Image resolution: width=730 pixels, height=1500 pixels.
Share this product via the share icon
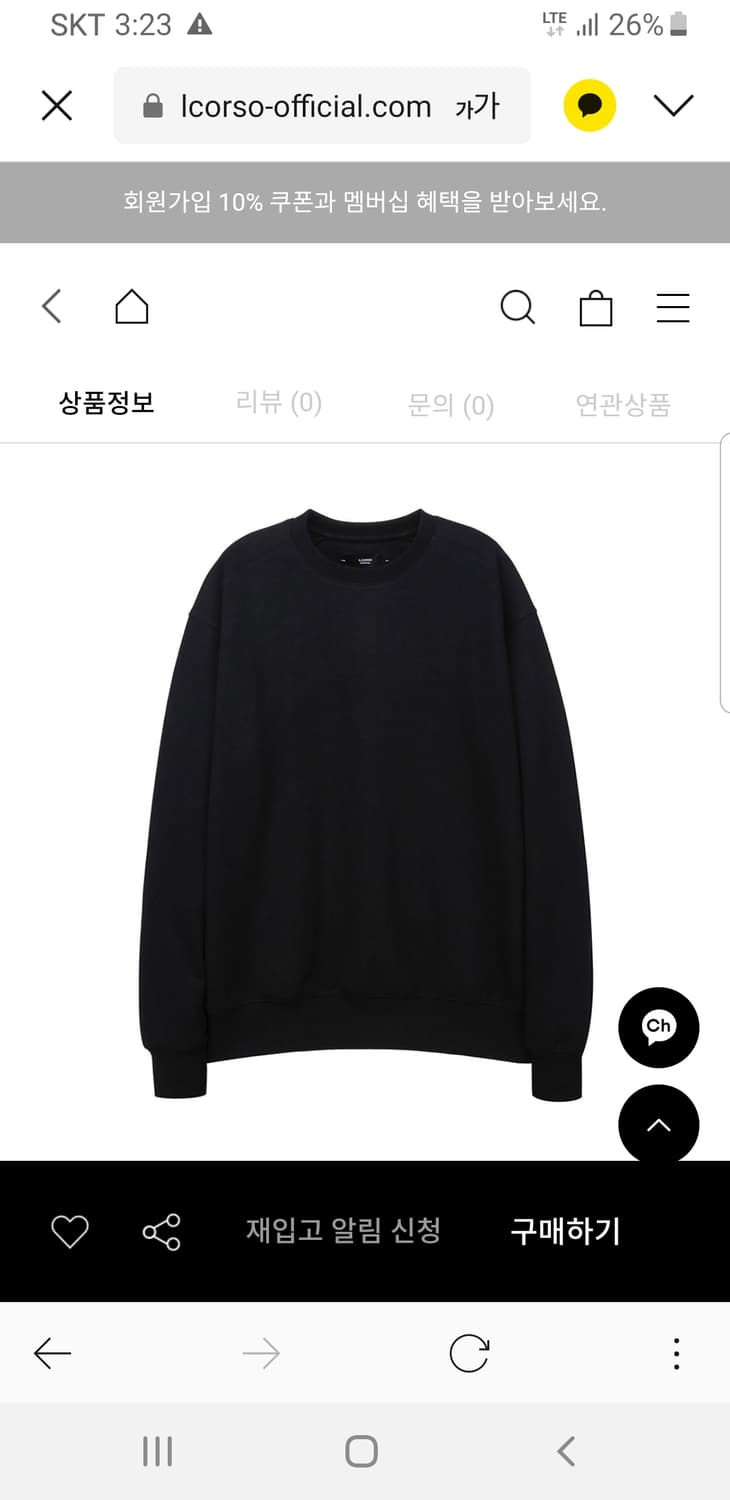click(160, 1233)
